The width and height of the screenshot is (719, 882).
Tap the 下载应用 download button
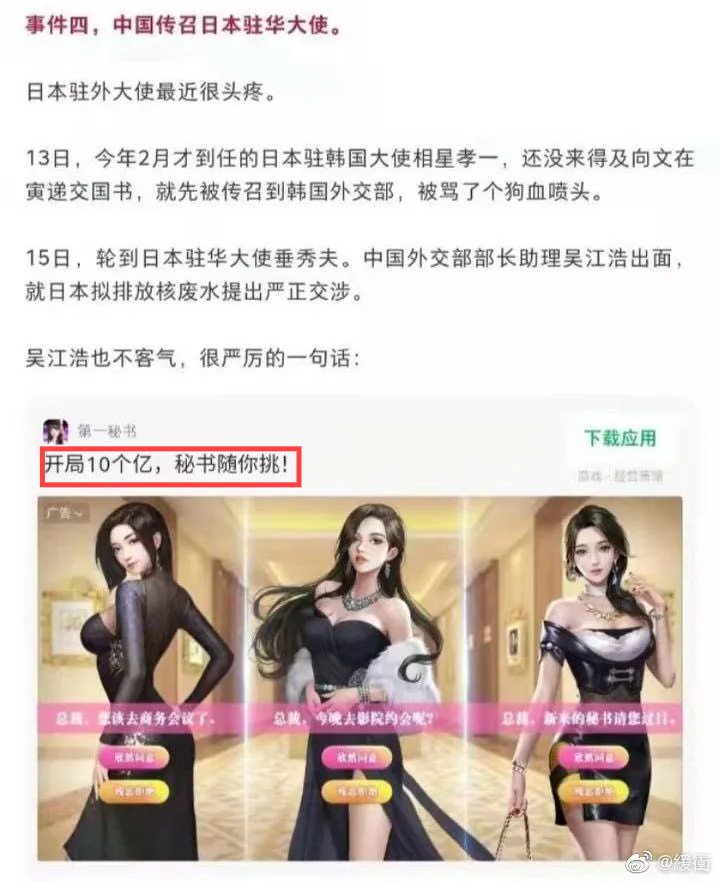620,438
